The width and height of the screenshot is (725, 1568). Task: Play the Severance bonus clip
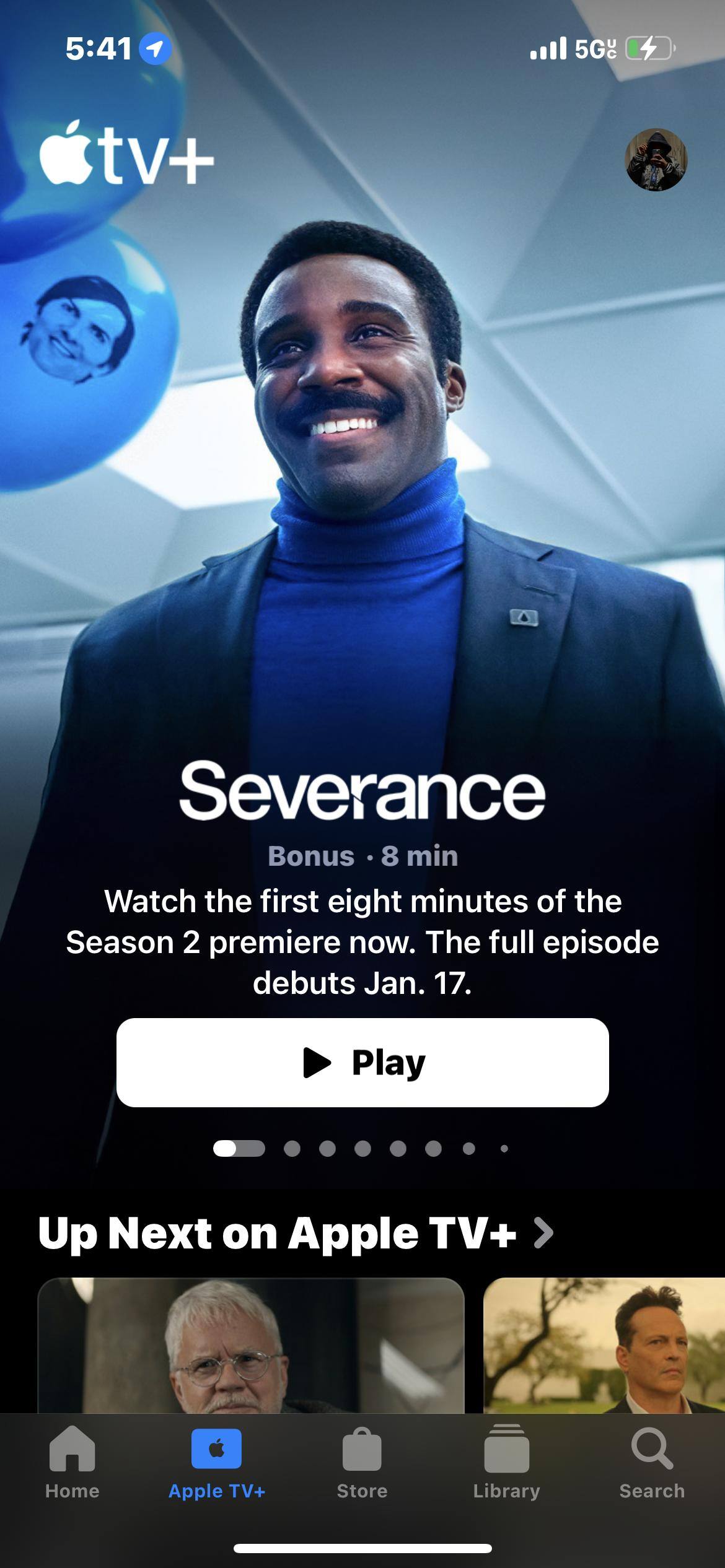[x=362, y=1062]
